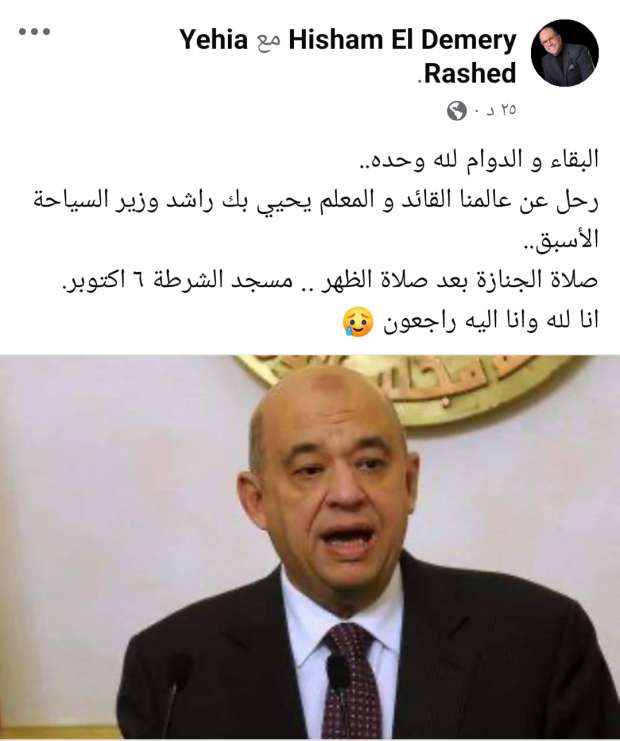Open the post options three-dot menu
Image resolution: width=620 pixels, height=741 pixels.
[x=34, y=33]
